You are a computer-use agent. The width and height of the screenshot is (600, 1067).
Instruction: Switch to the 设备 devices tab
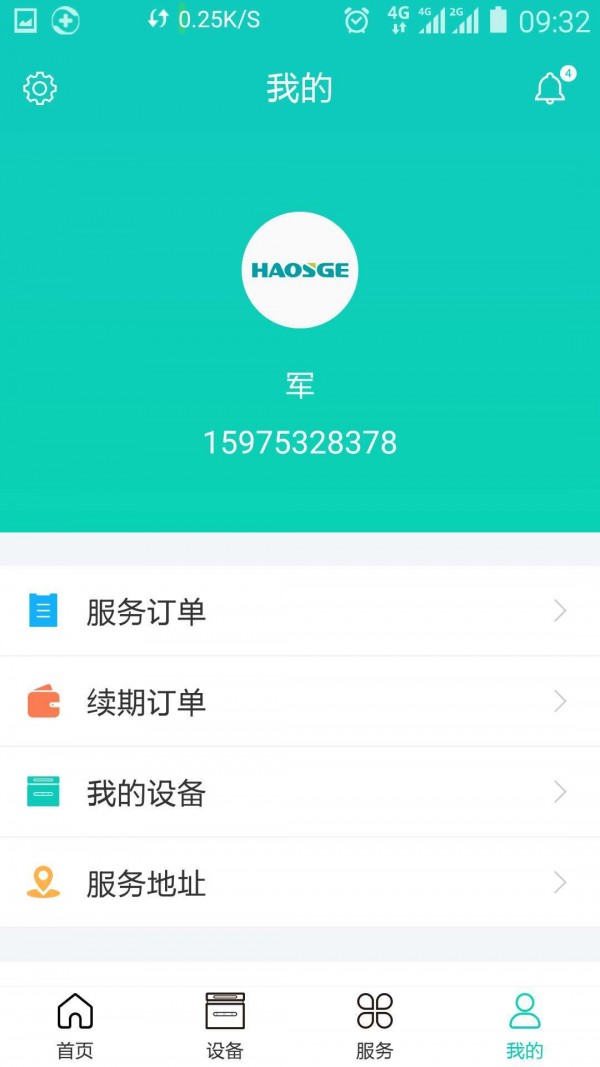pyautogui.click(x=225, y=1025)
